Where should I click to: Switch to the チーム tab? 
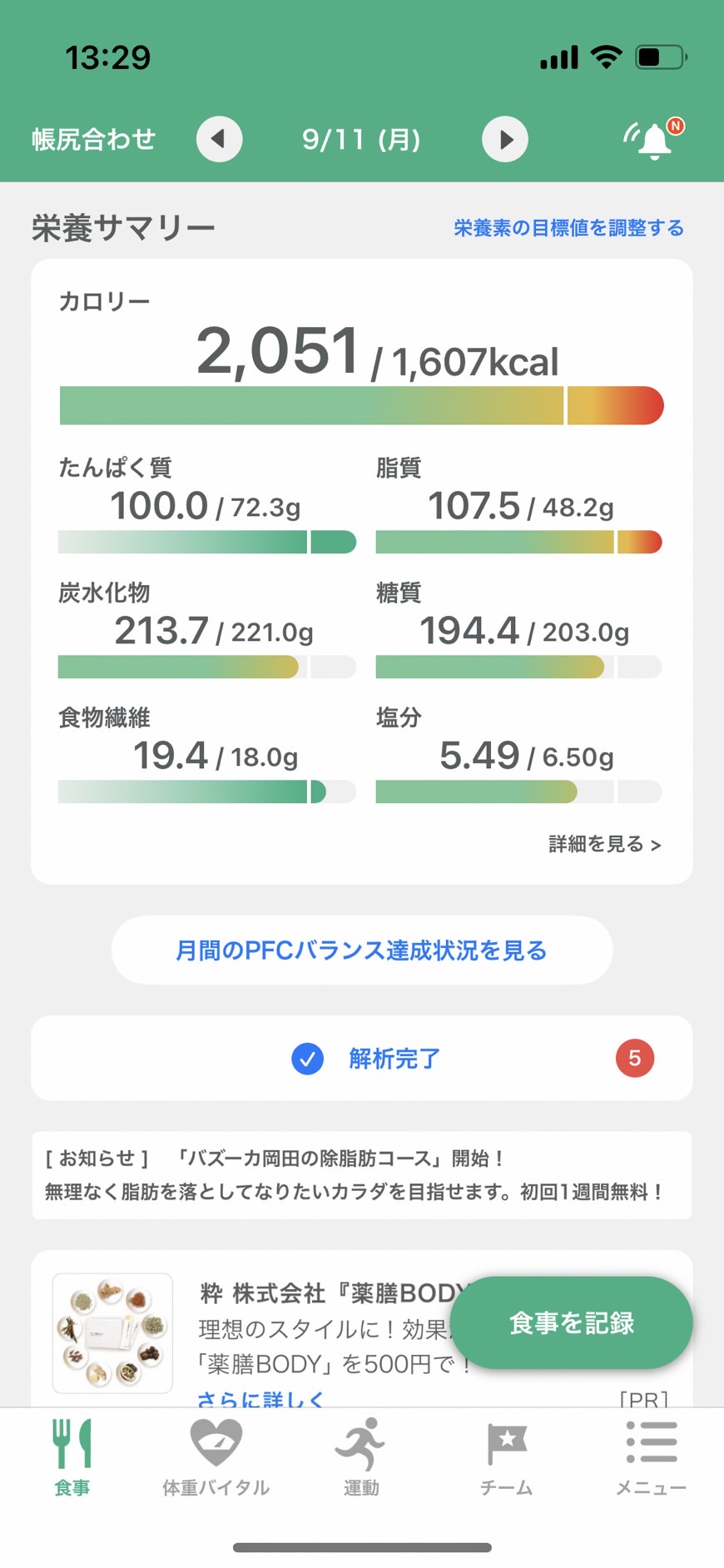coord(506,1457)
